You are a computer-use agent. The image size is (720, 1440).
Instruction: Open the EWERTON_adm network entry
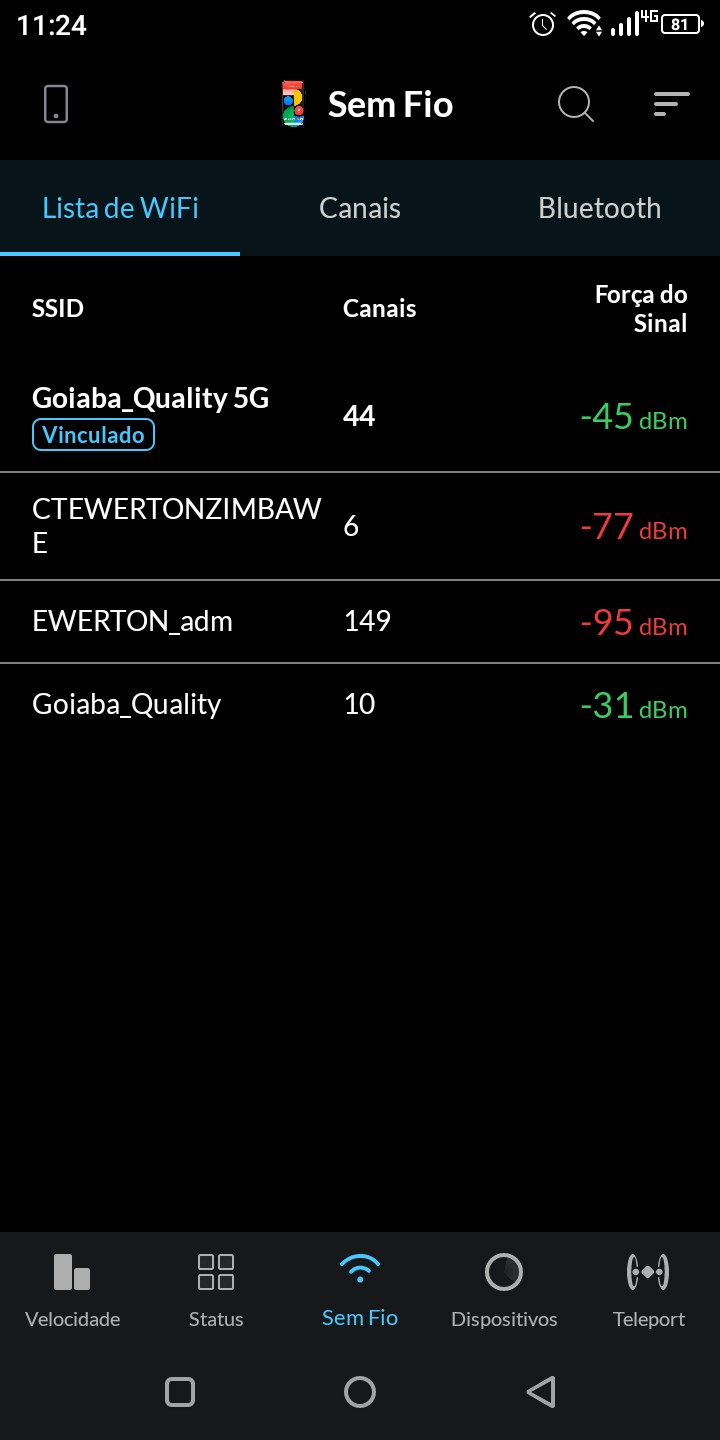pos(360,622)
